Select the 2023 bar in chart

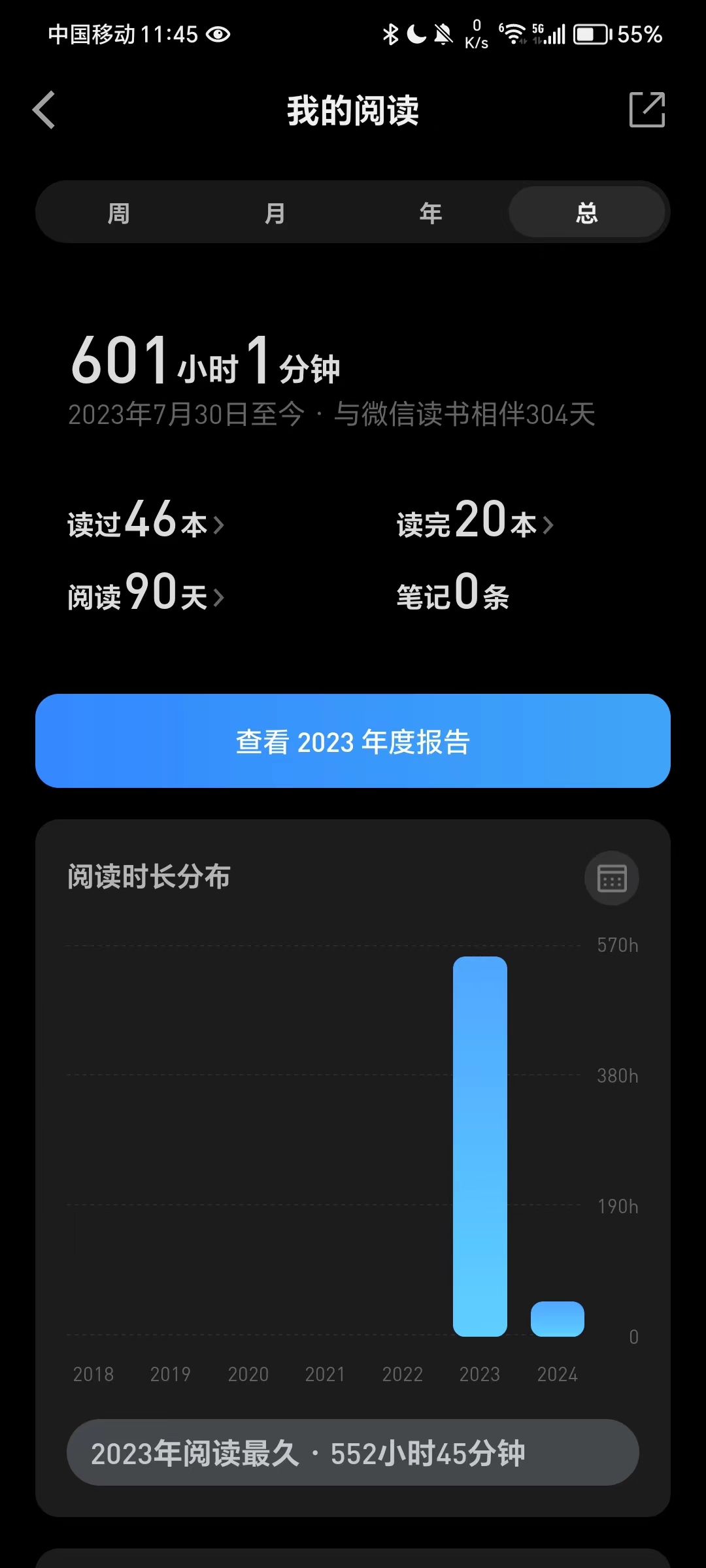[x=480, y=1147]
